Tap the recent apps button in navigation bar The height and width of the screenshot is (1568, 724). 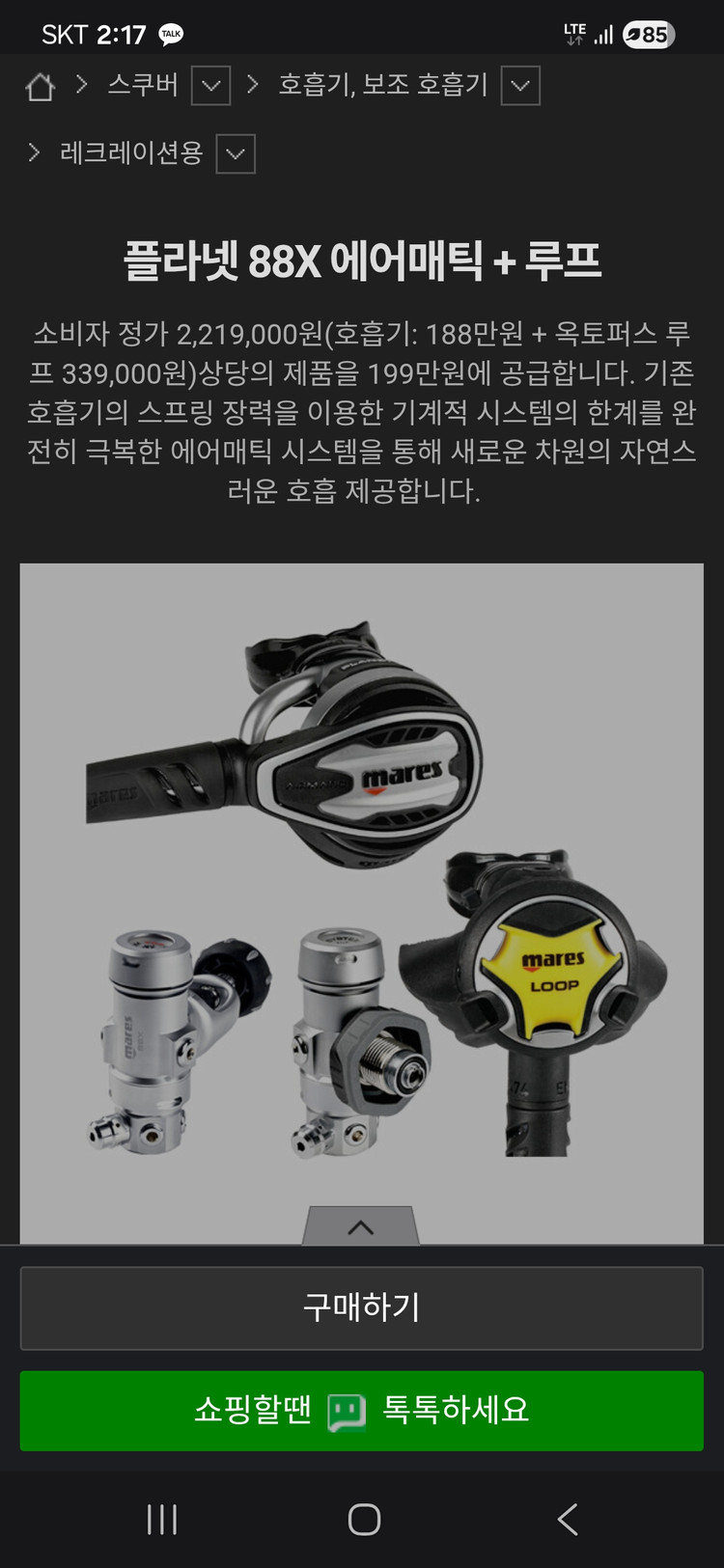click(160, 1518)
